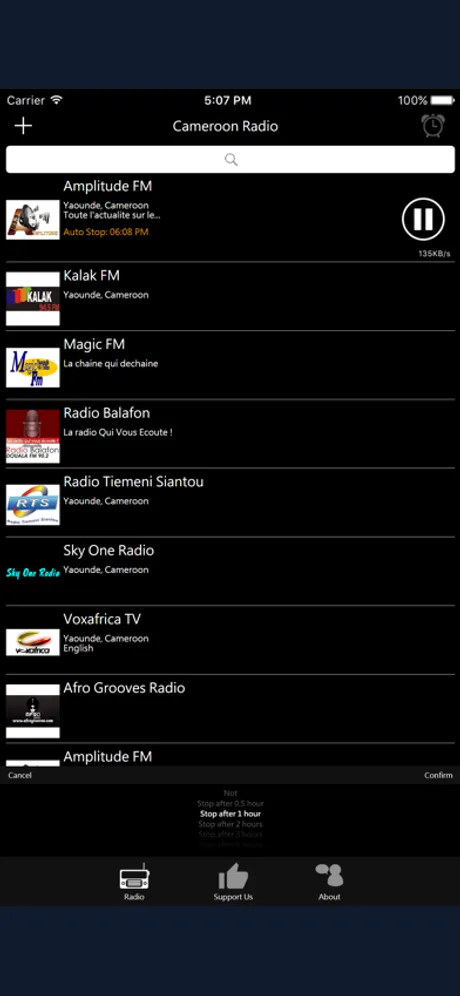Choose Stop after 0.5 hour option

click(230, 804)
